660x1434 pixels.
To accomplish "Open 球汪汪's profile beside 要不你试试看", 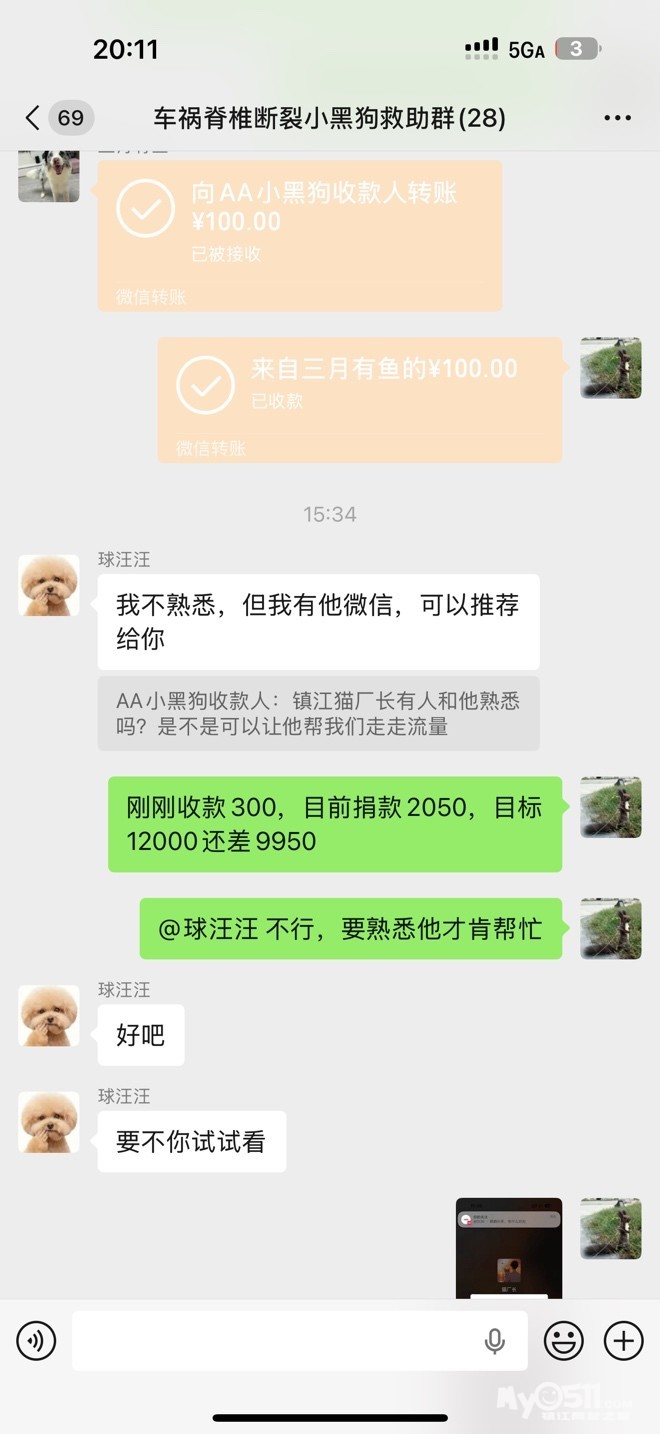I will [49, 1122].
